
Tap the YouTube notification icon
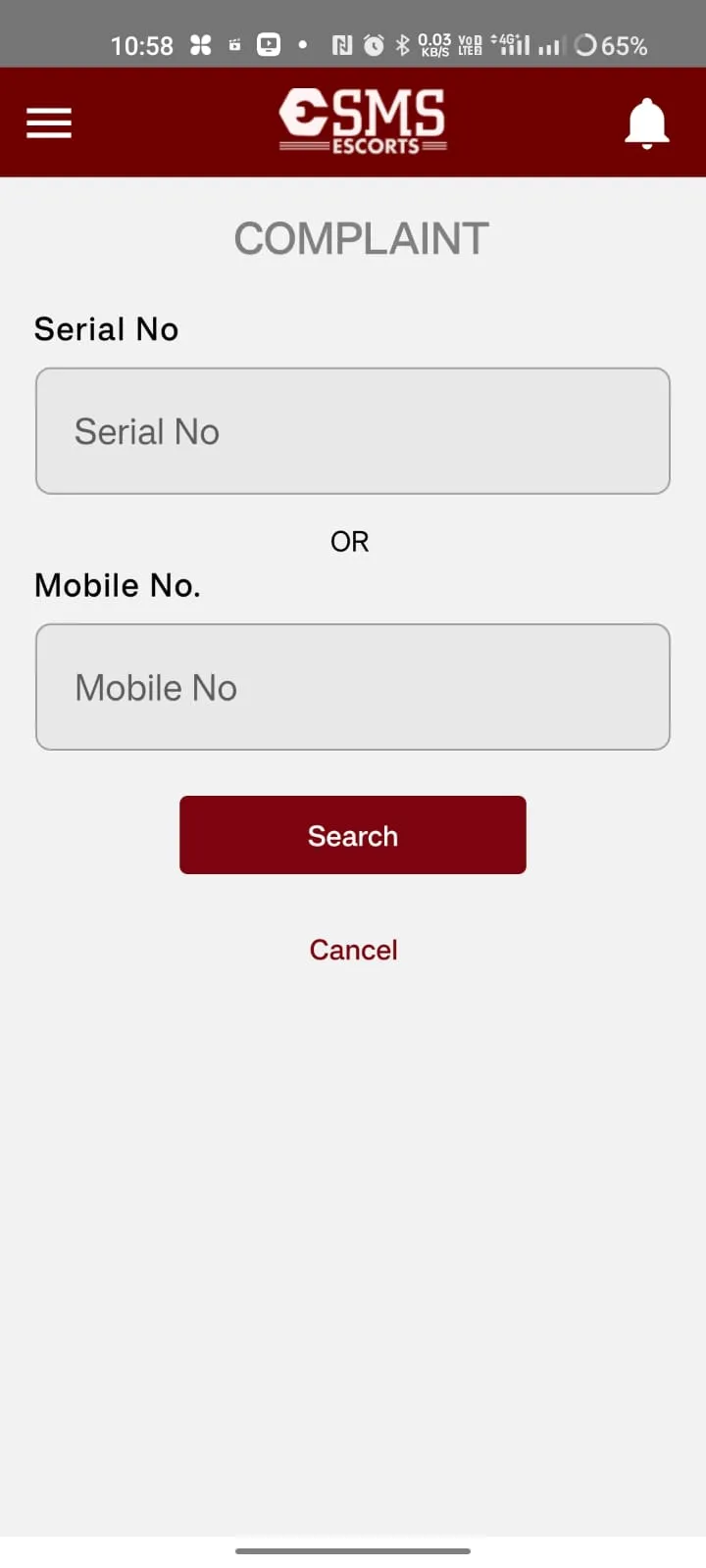click(267, 44)
